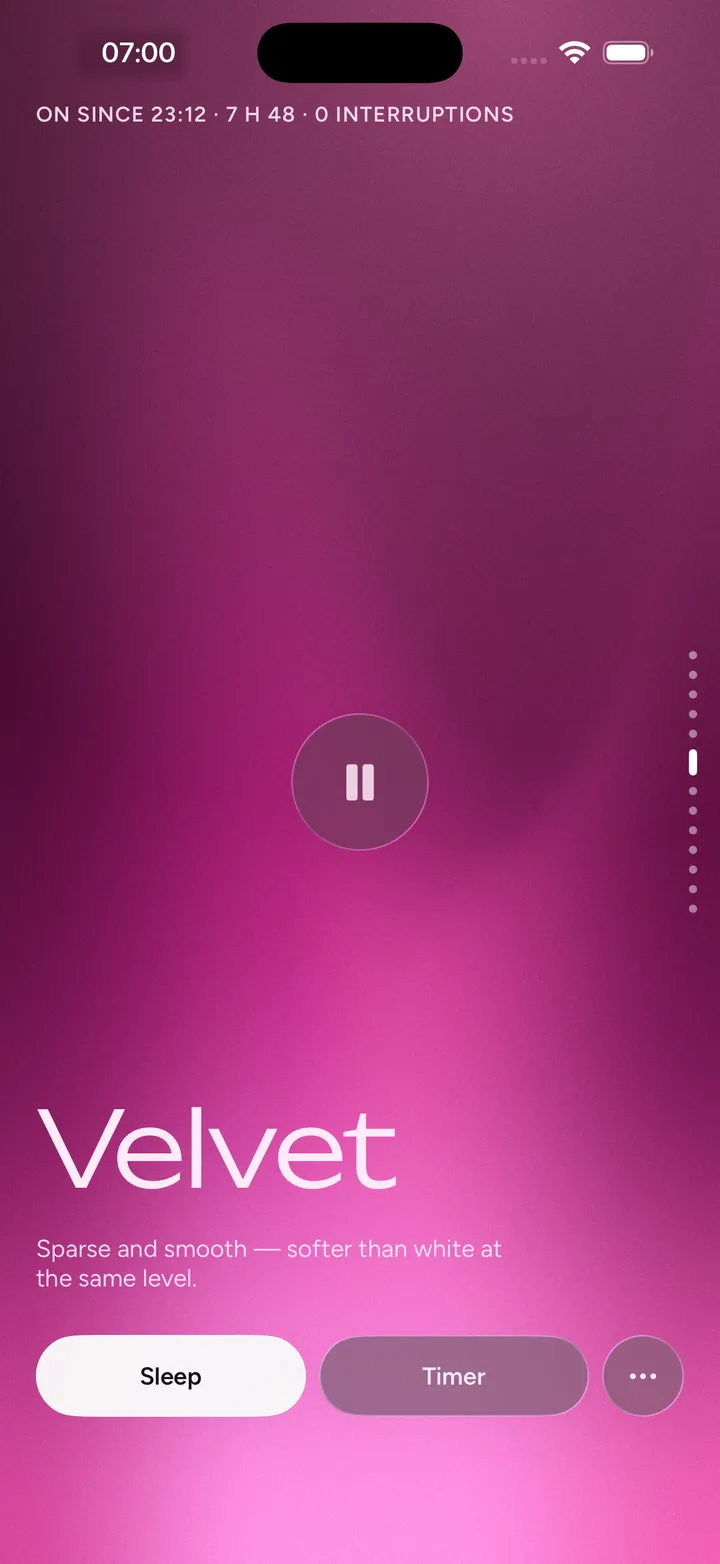Open the three-dot more options menu

[643, 1376]
